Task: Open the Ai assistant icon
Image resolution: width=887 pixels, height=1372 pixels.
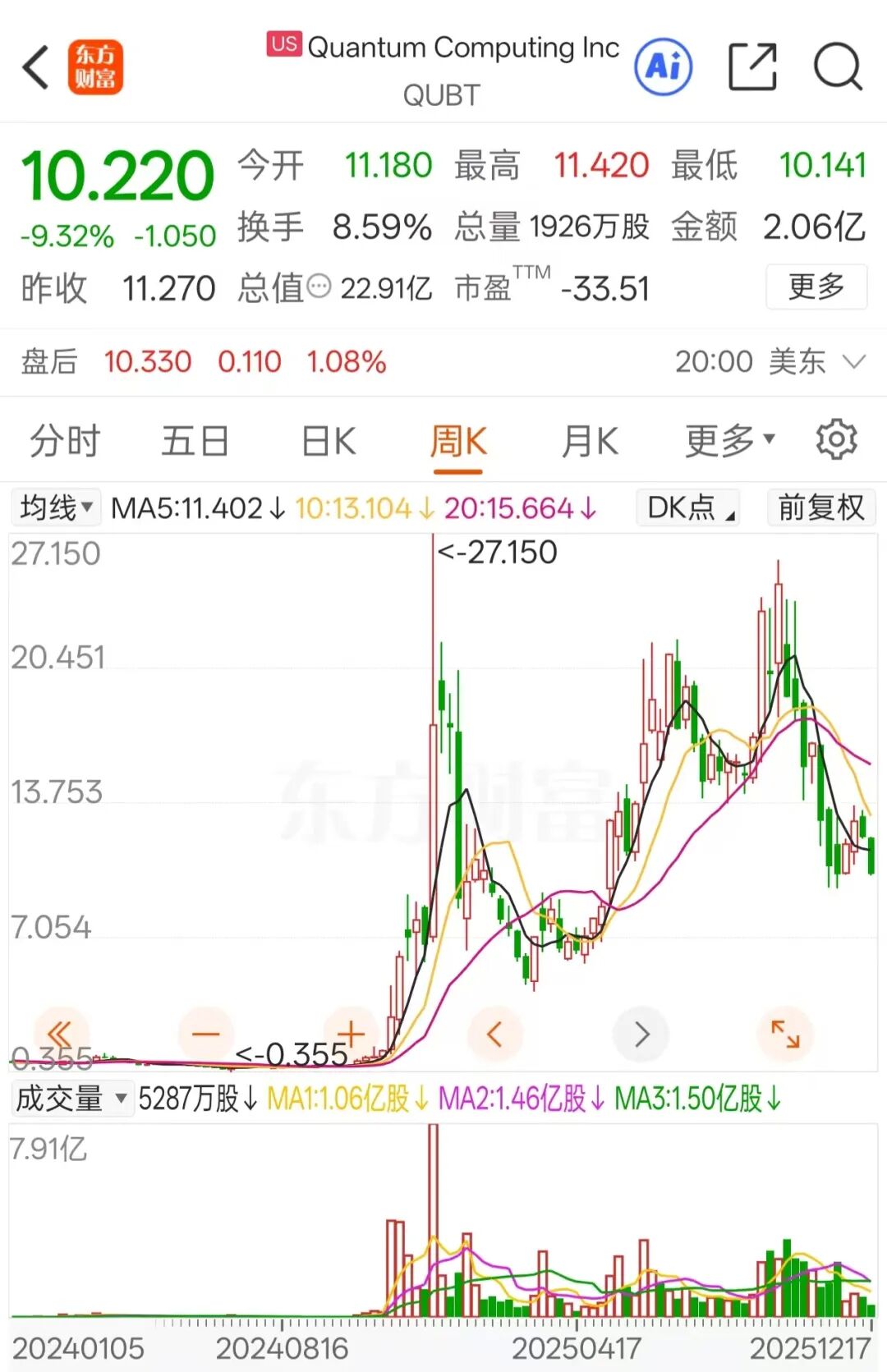Action: point(663,67)
